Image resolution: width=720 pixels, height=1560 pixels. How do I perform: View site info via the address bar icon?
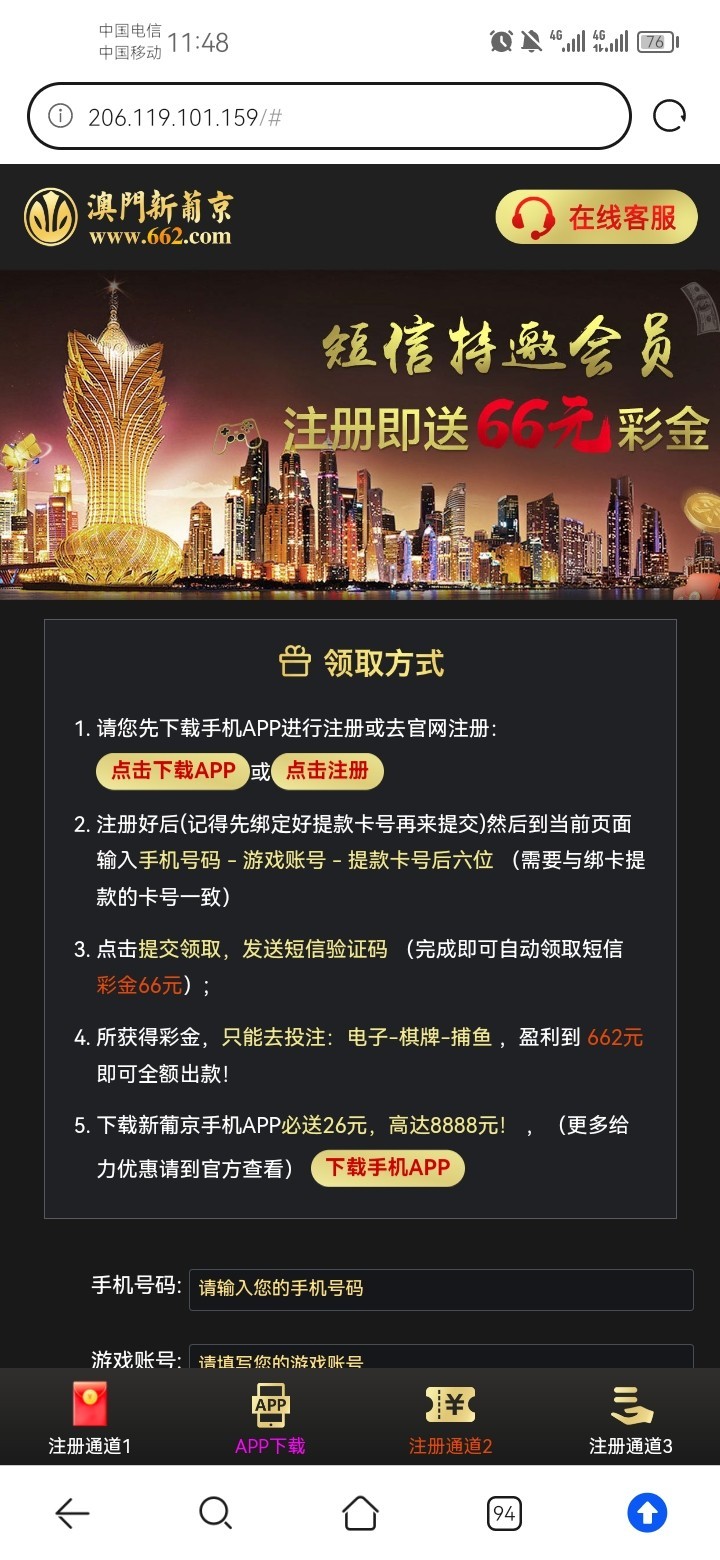(61, 117)
